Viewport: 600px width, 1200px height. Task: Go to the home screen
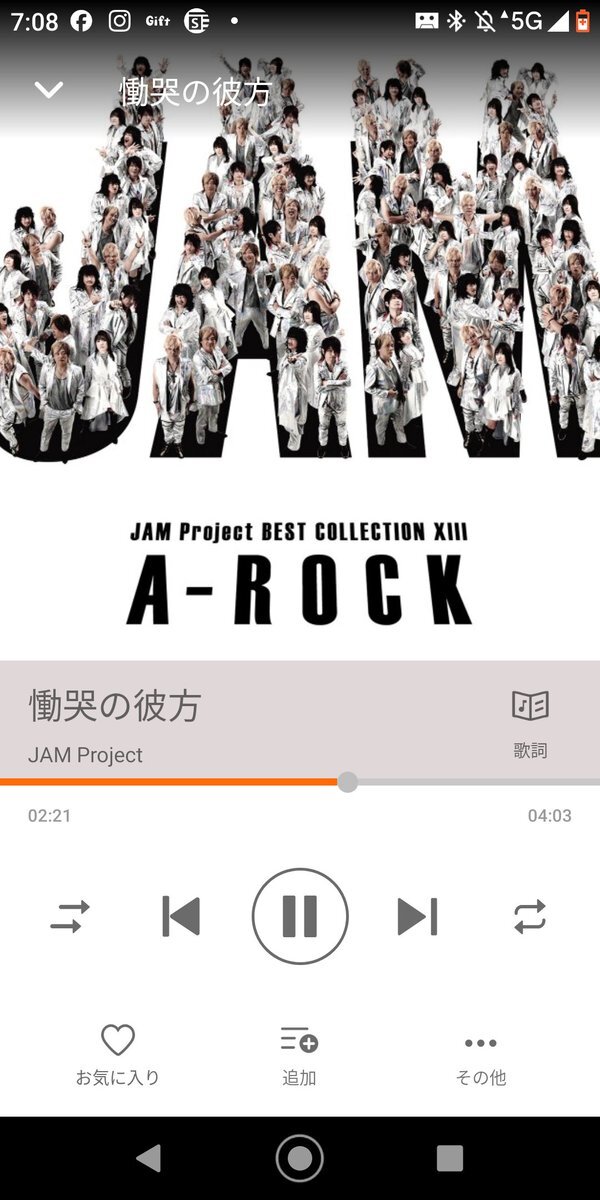300,1158
